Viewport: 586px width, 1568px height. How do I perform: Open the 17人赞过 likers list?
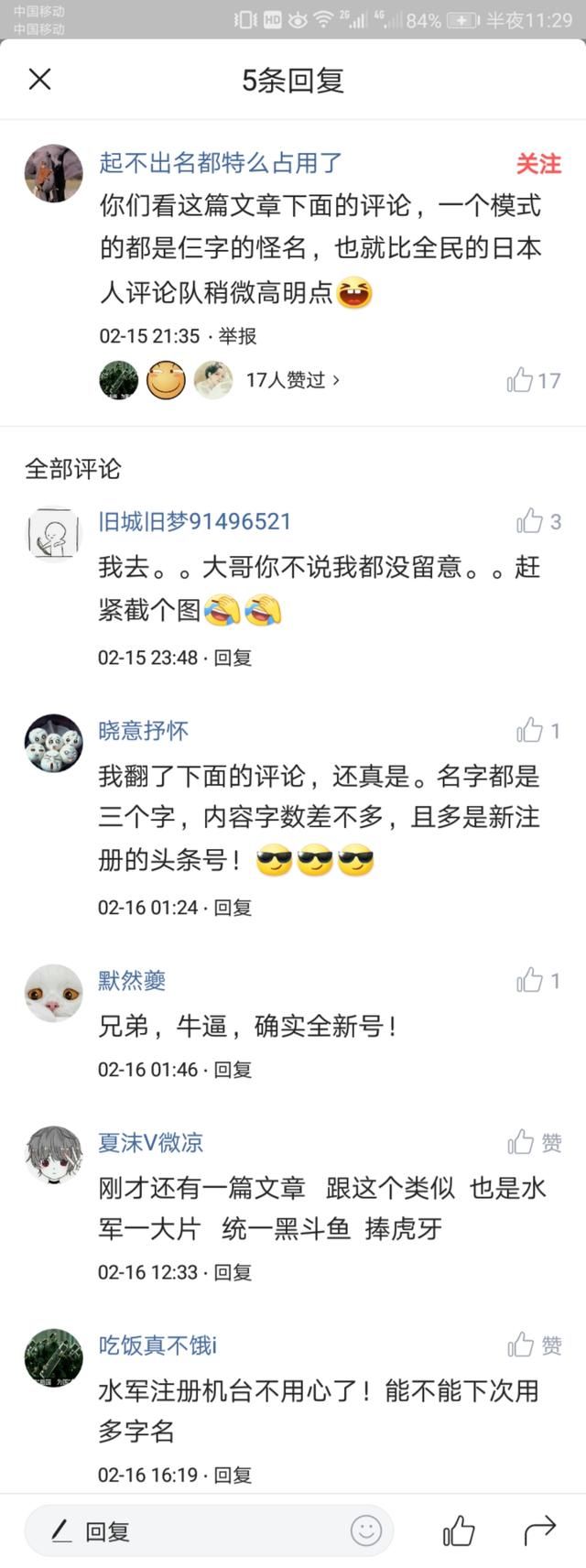point(292,380)
